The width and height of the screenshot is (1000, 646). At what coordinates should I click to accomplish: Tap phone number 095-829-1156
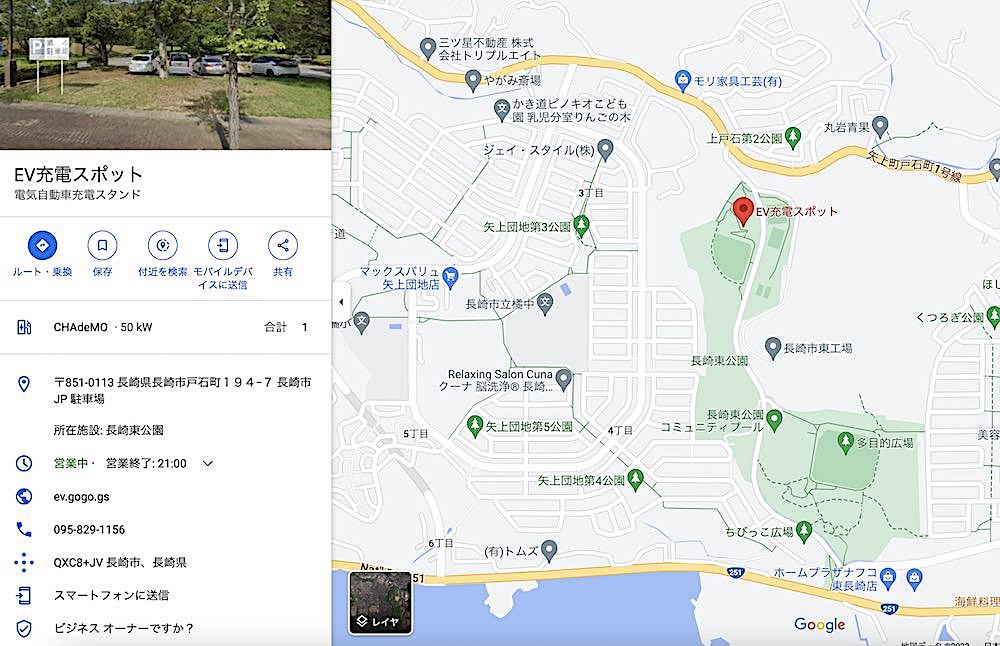click(89, 529)
